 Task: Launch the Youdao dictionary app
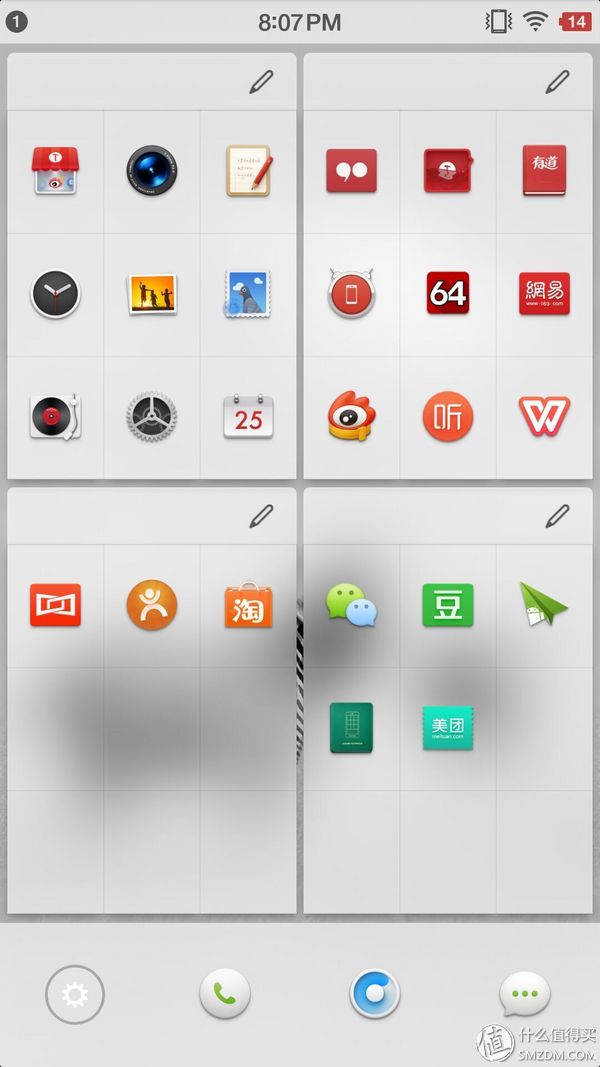(544, 171)
